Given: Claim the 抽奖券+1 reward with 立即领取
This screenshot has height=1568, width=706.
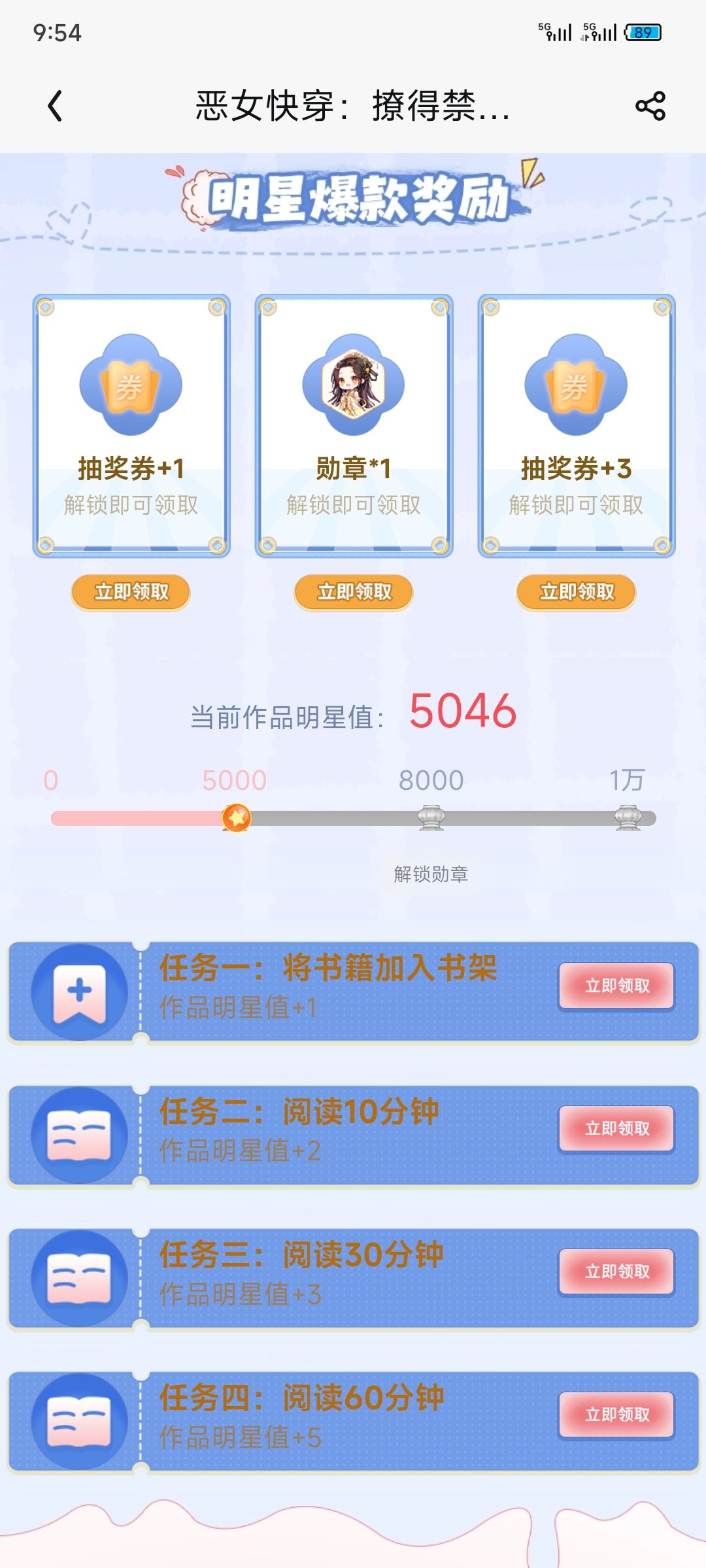Looking at the screenshot, I should tap(131, 593).
